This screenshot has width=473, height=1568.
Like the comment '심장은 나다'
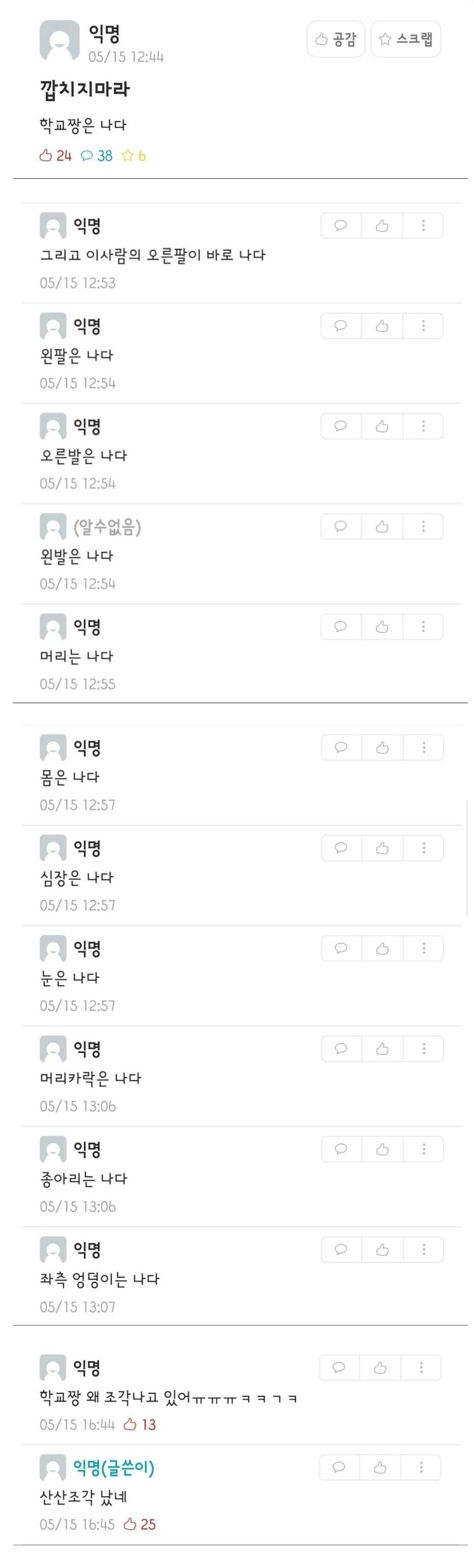click(383, 848)
